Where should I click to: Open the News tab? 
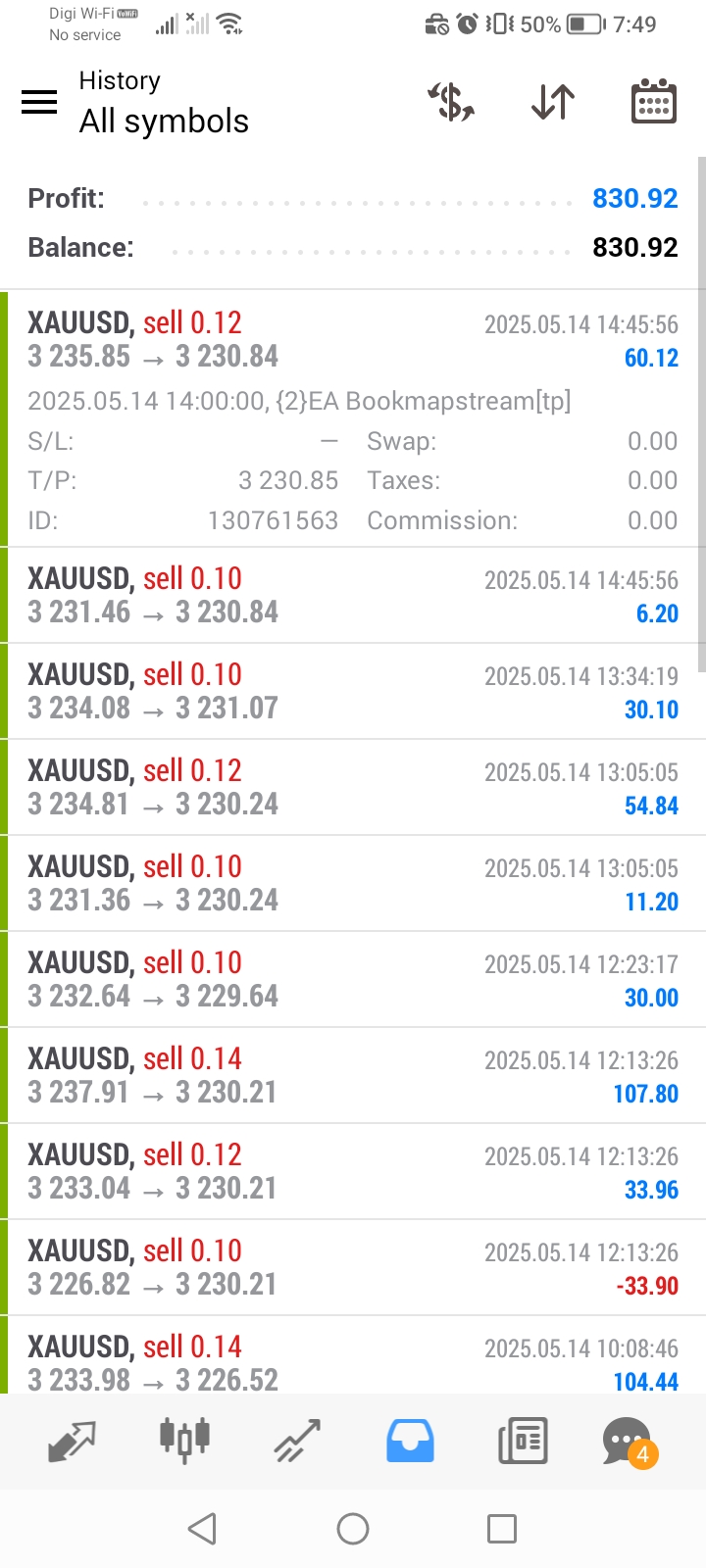(x=523, y=1441)
